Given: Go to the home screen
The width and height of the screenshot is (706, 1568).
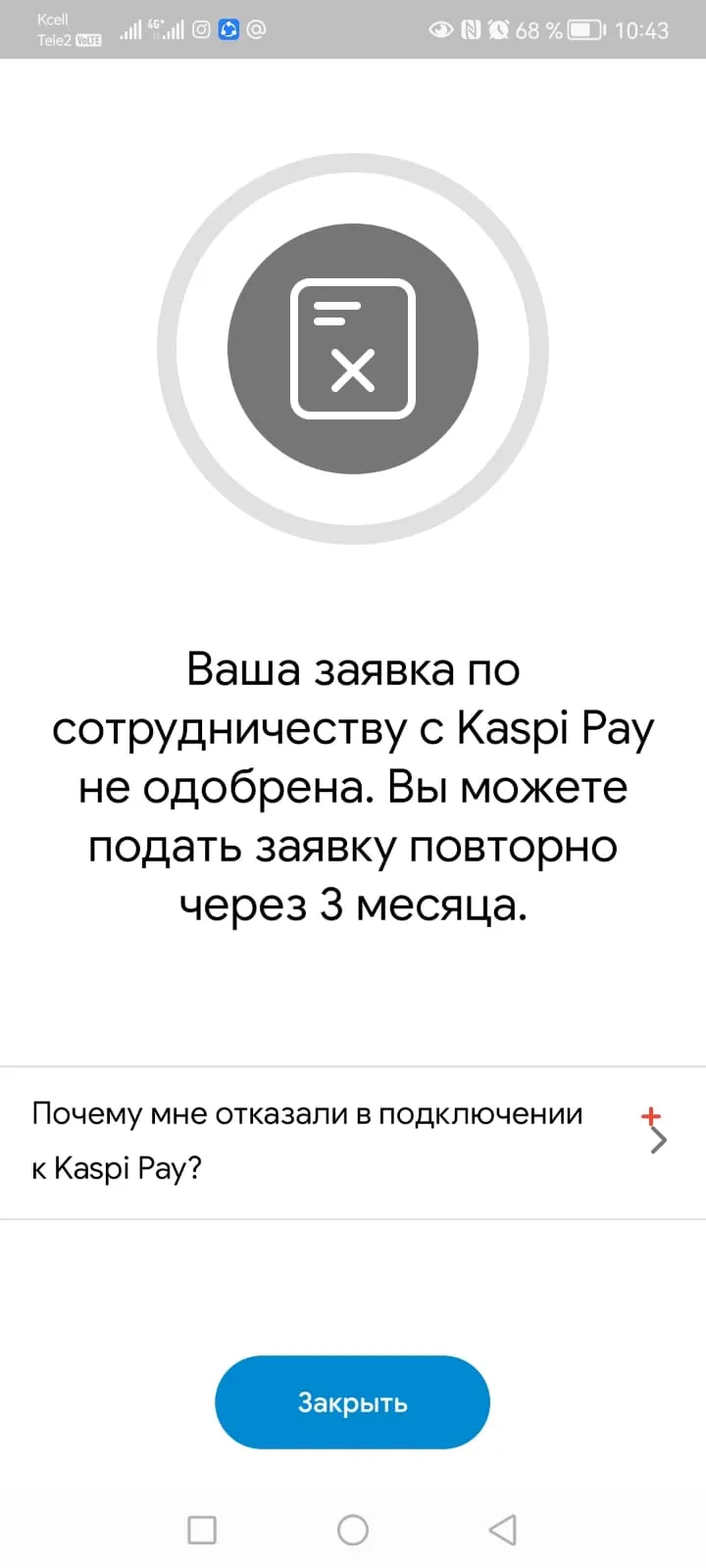Looking at the screenshot, I should coord(352,1530).
